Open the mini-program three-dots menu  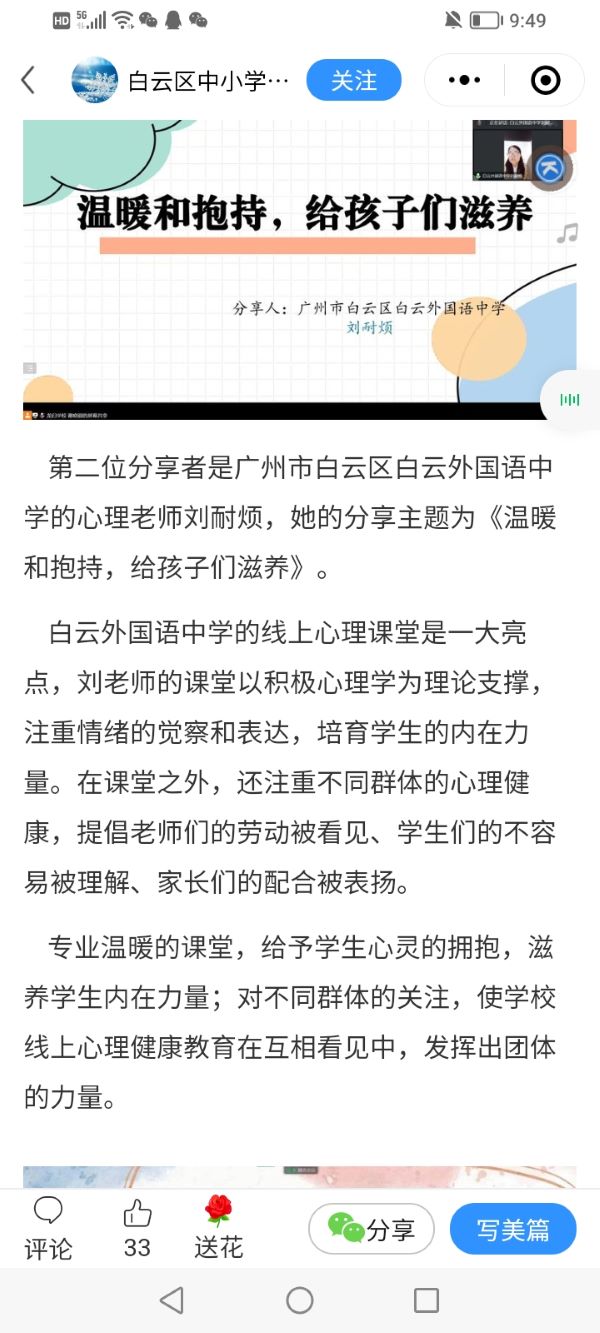click(x=465, y=81)
